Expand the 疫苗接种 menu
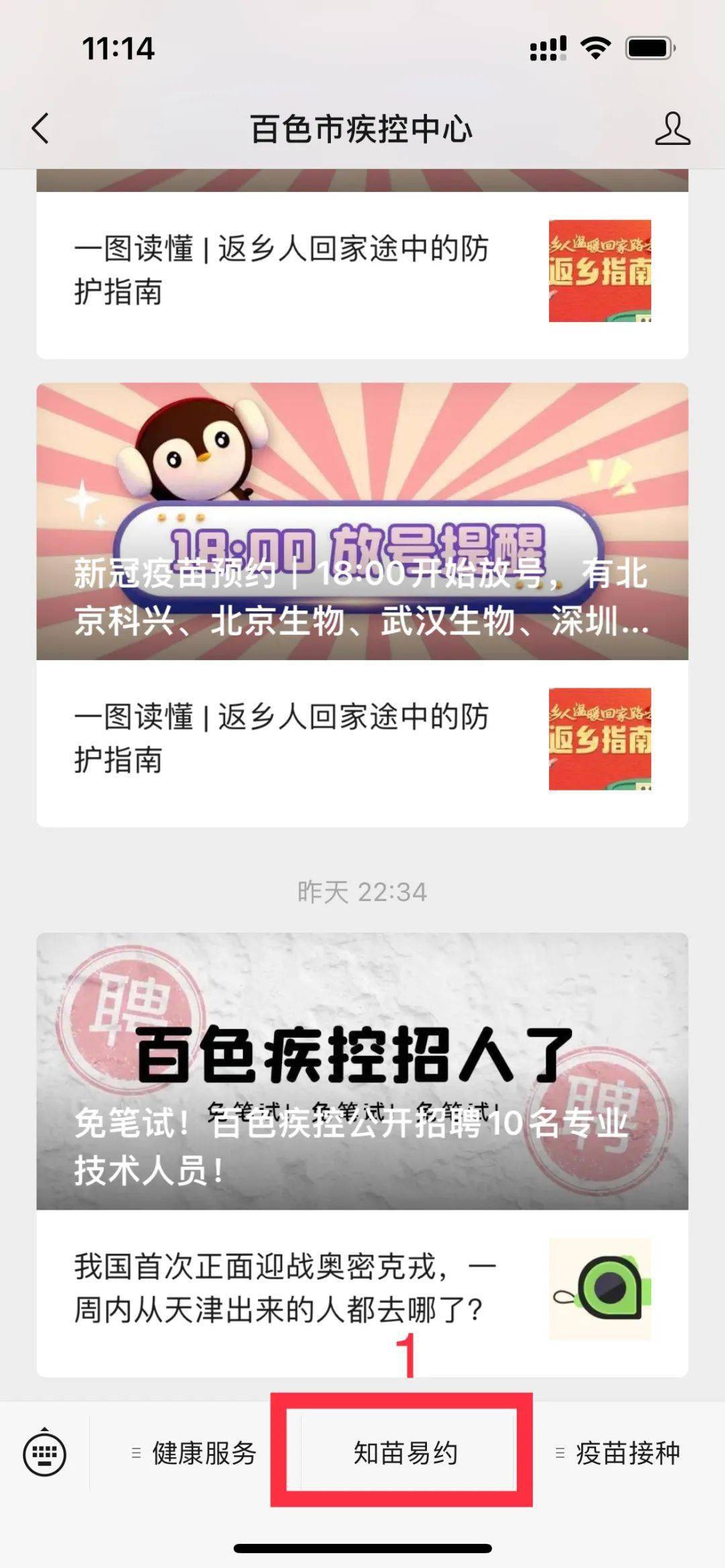Image resolution: width=725 pixels, height=1568 pixels. click(x=619, y=1453)
